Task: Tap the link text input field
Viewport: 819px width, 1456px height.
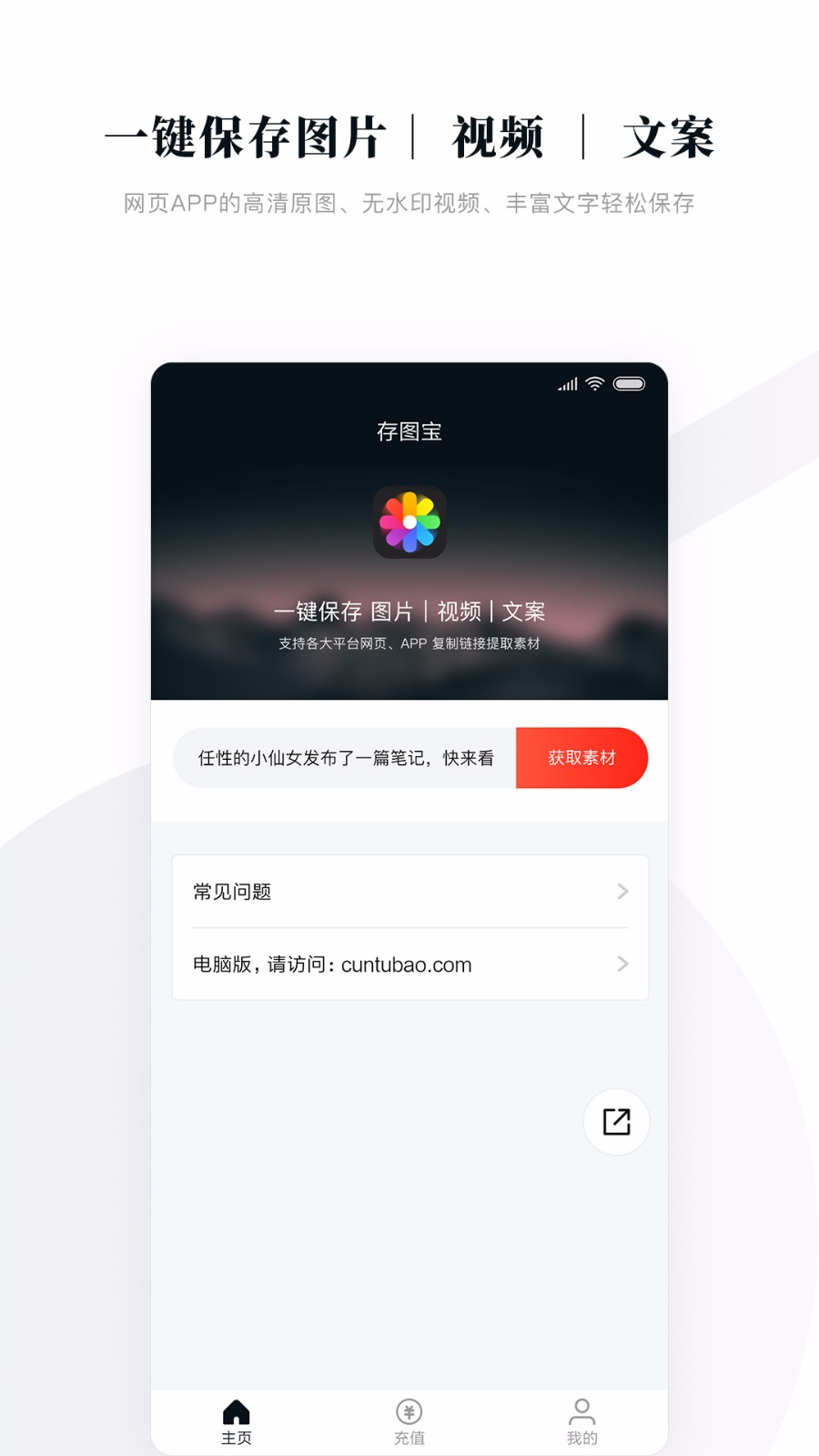Action: (346, 758)
